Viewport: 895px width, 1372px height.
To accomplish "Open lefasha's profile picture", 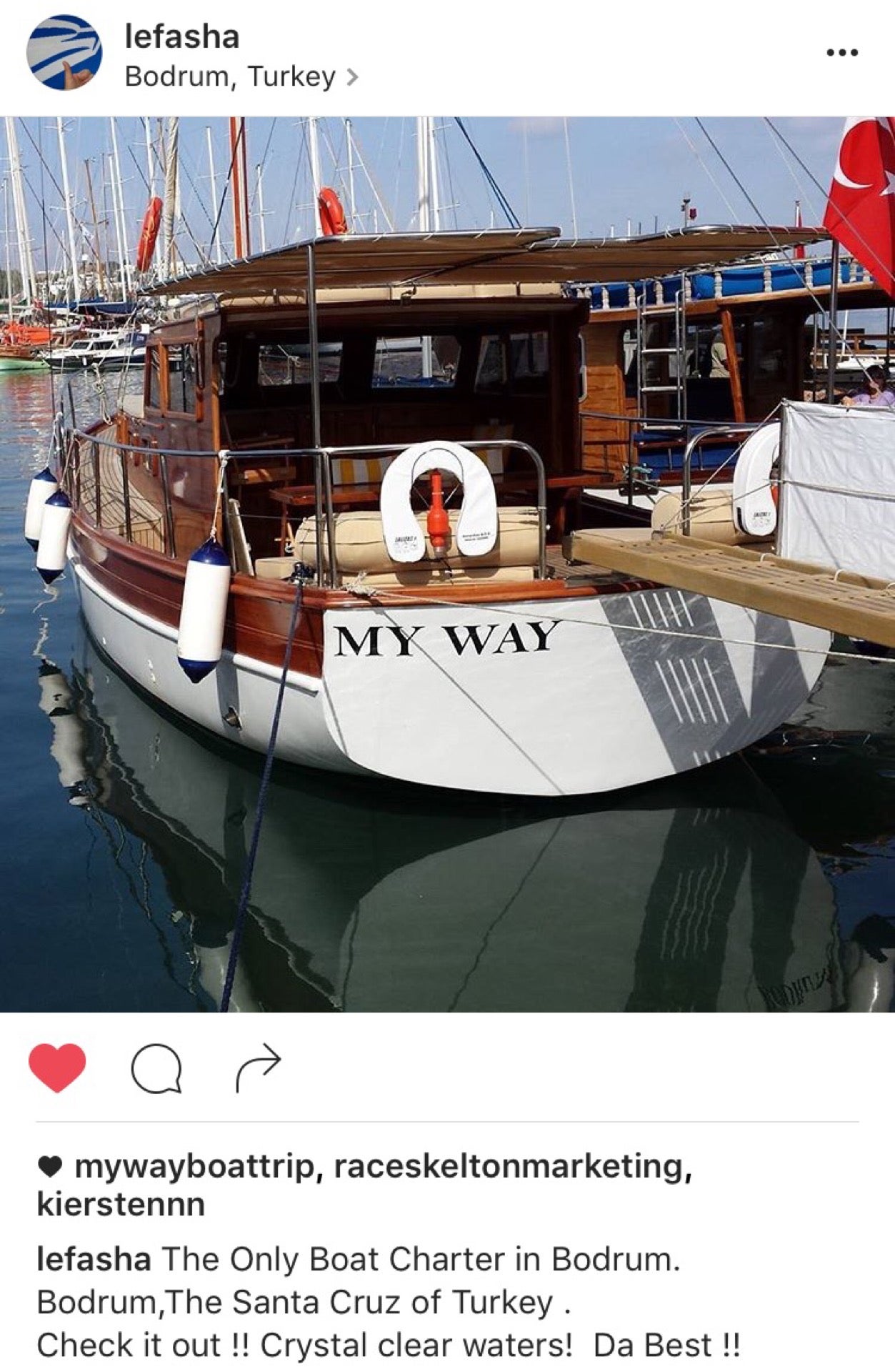I will [64, 53].
